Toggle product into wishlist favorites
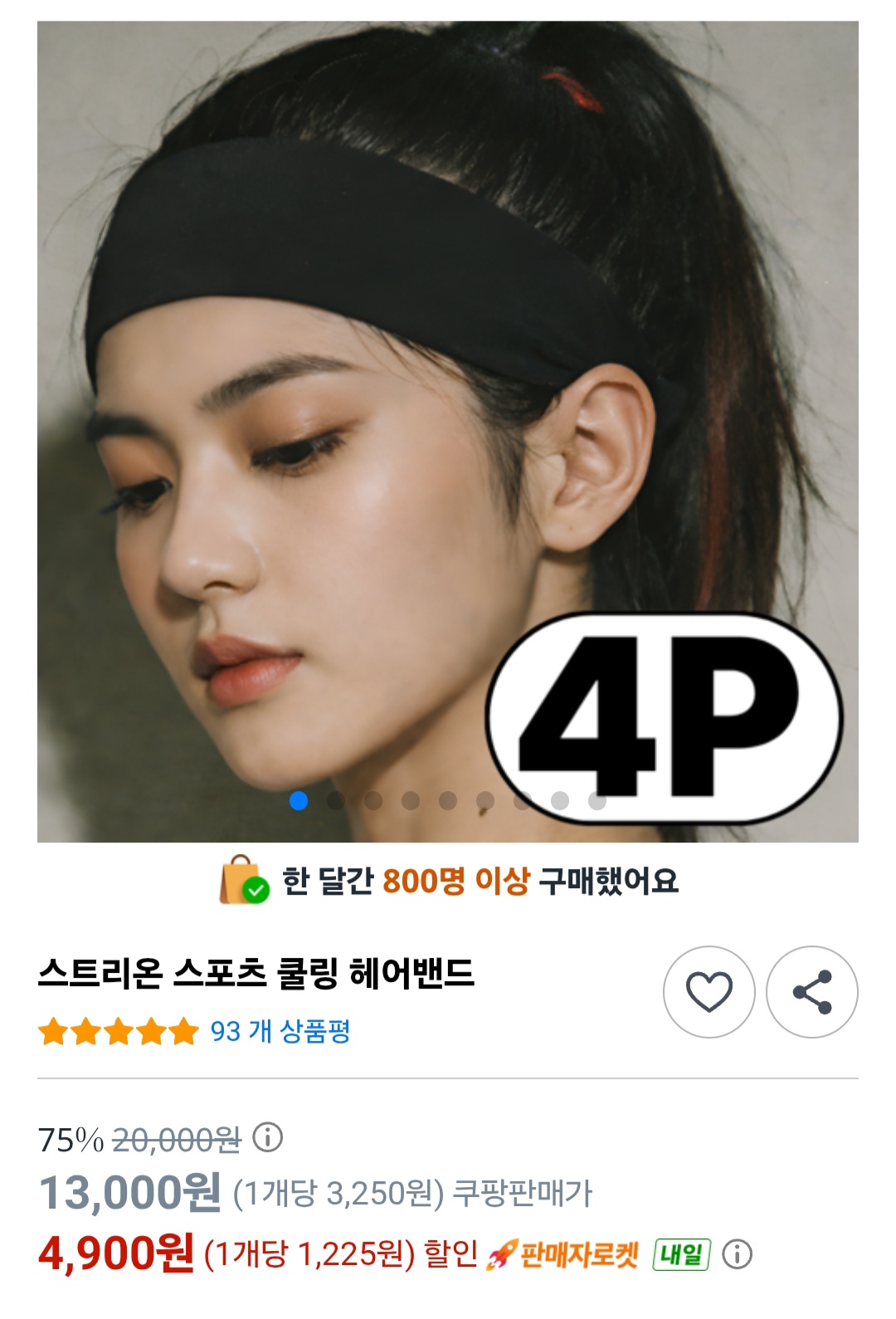 coord(710,991)
